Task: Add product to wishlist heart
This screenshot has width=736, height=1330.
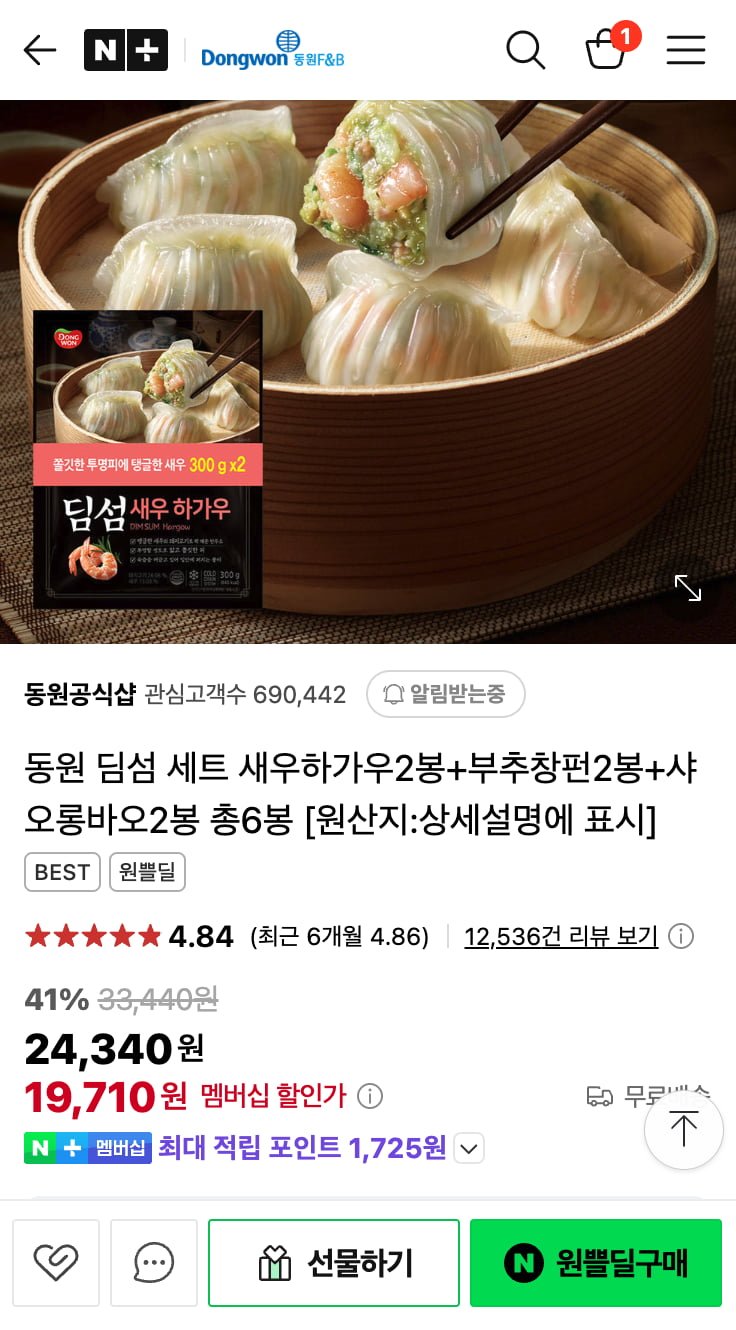Action: pos(56,1263)
